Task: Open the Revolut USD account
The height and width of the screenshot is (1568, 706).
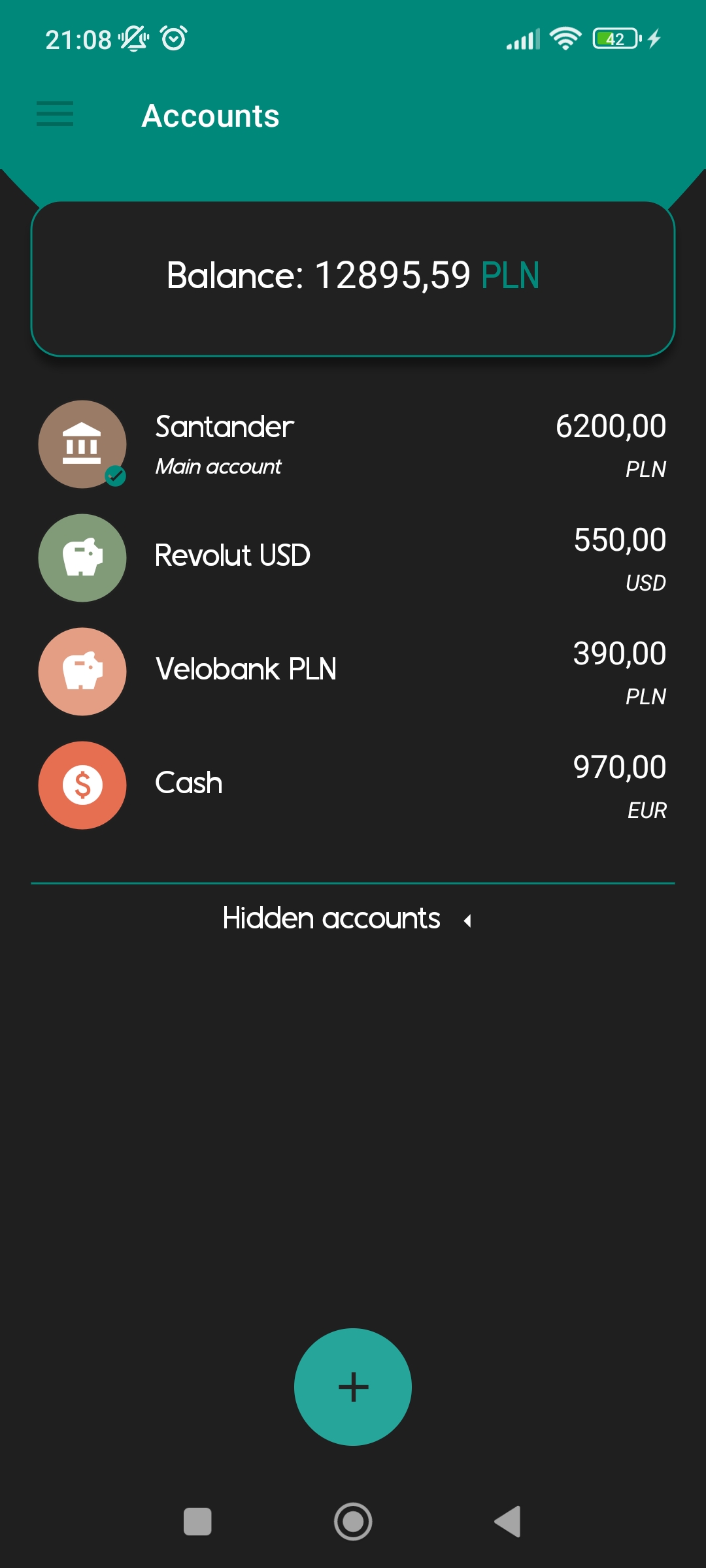Action: pyautogui.click(x=353, y=557)
